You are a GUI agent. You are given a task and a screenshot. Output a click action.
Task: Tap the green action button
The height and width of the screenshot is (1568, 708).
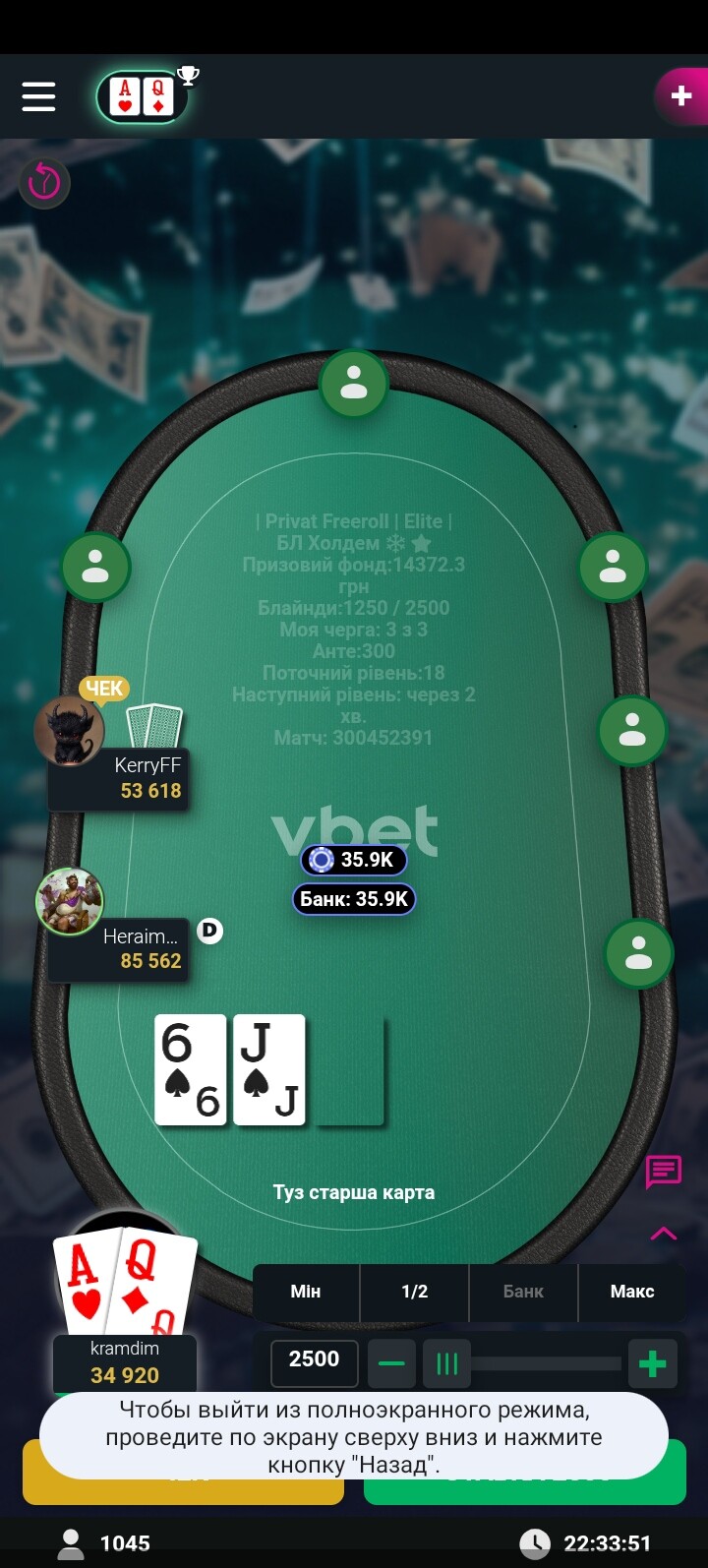click(525, 1472)
